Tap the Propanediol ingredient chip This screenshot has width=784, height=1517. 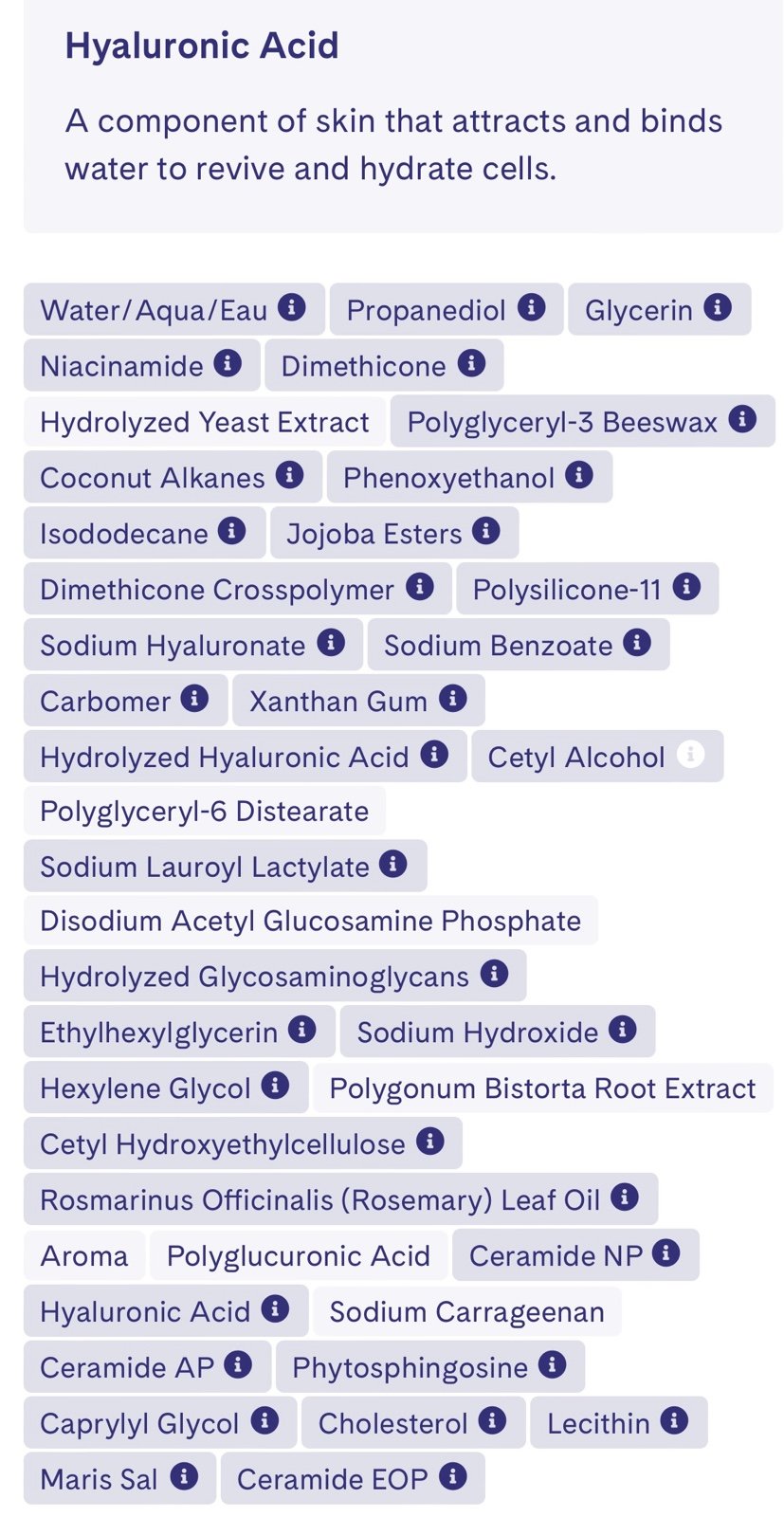[447, 309]
